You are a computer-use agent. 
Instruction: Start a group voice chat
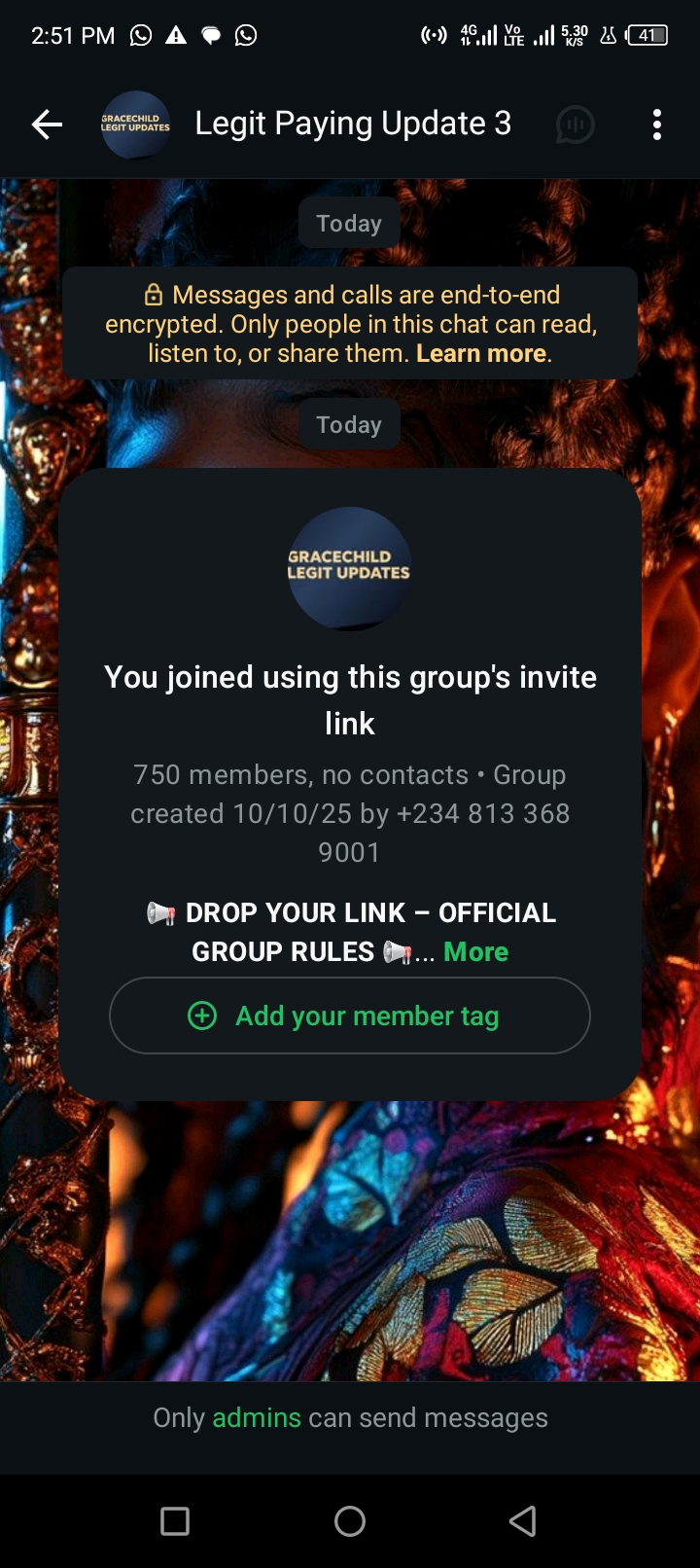(x=575, y=125)
